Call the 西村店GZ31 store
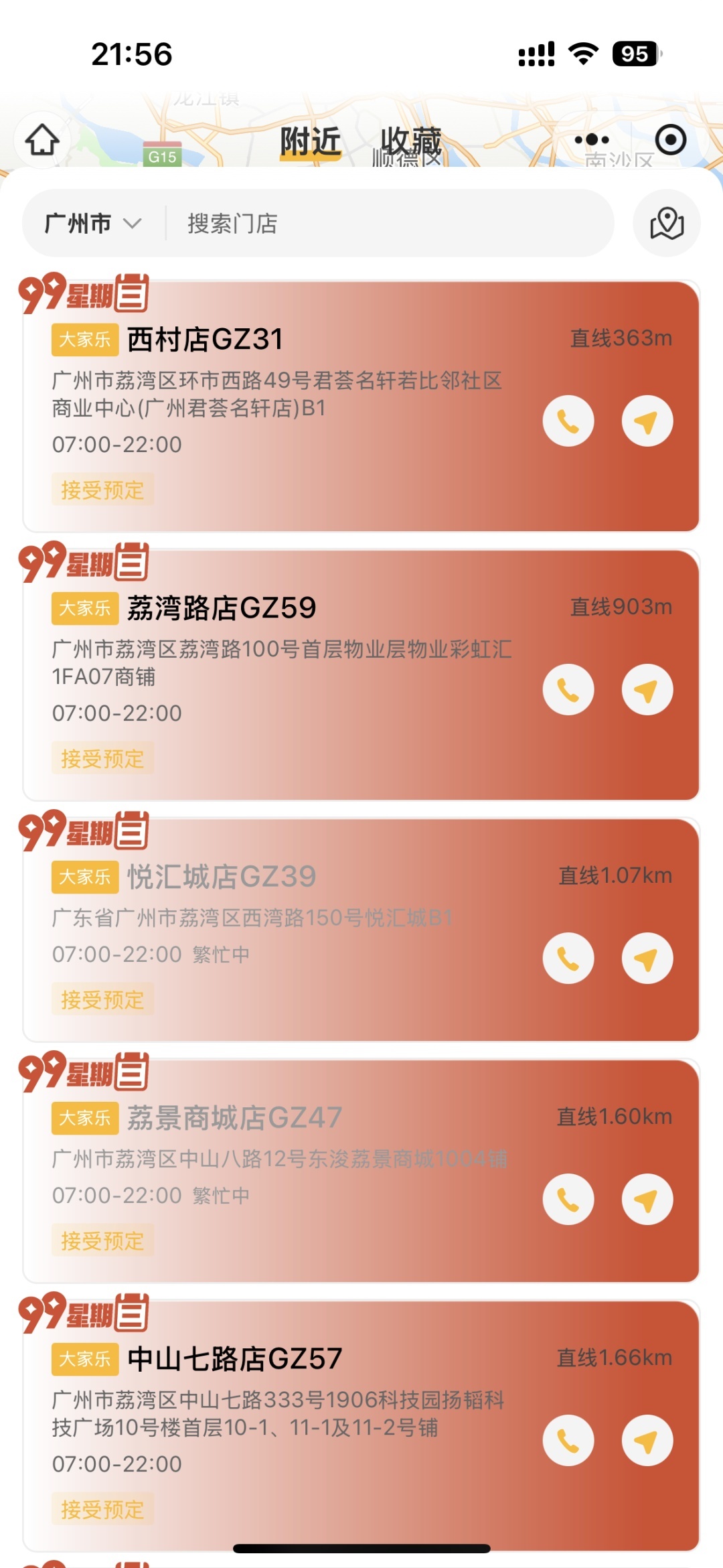 [x=568, y=421]
